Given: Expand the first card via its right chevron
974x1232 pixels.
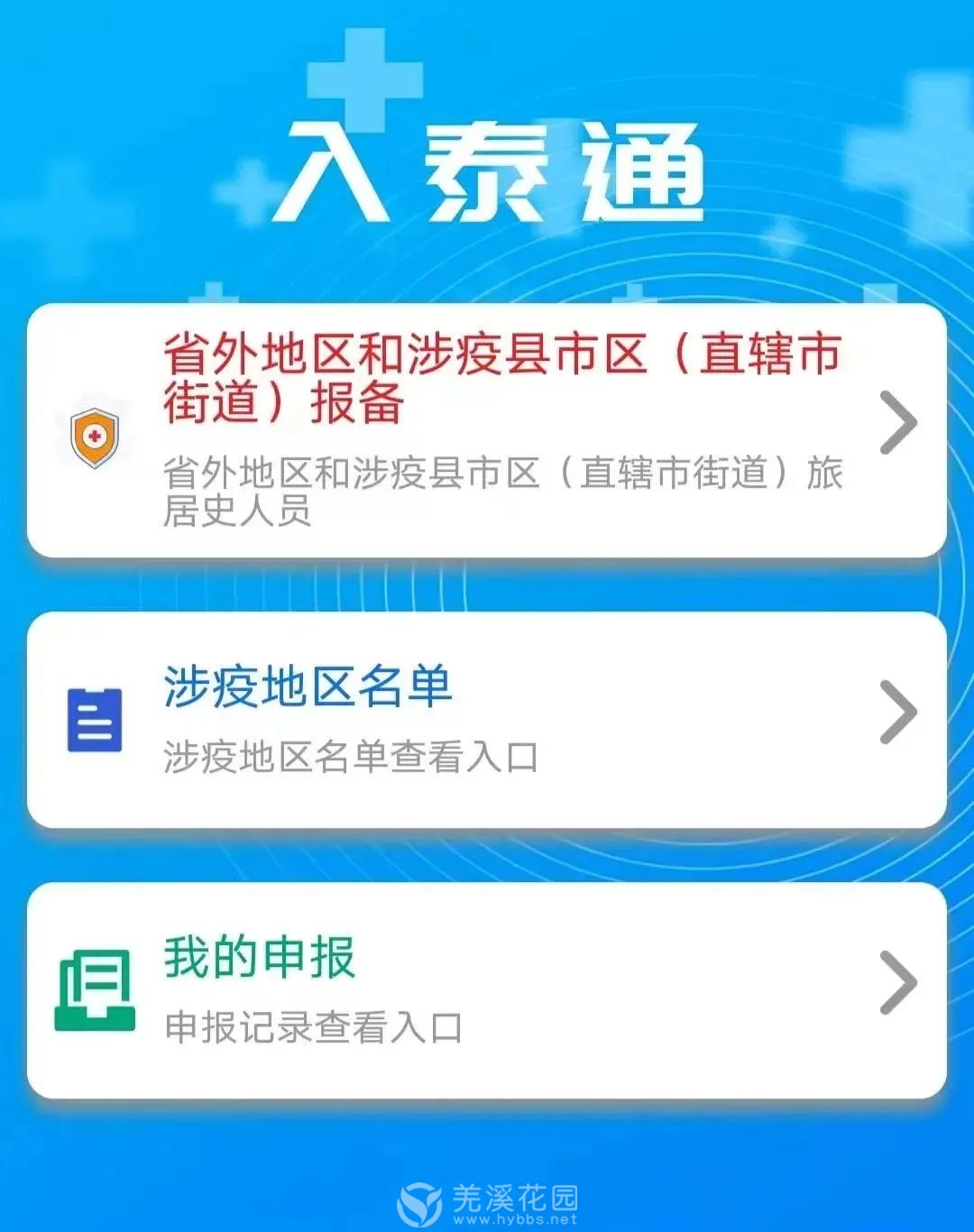Looking at the screenshot, I should (x=899, y=420).
